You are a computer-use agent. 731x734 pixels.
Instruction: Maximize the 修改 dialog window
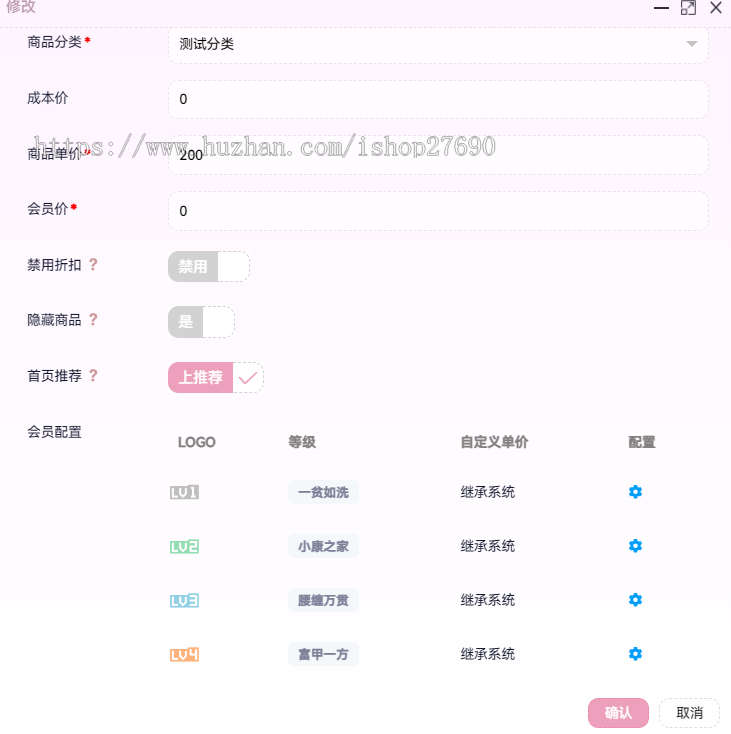pos(688,8)
